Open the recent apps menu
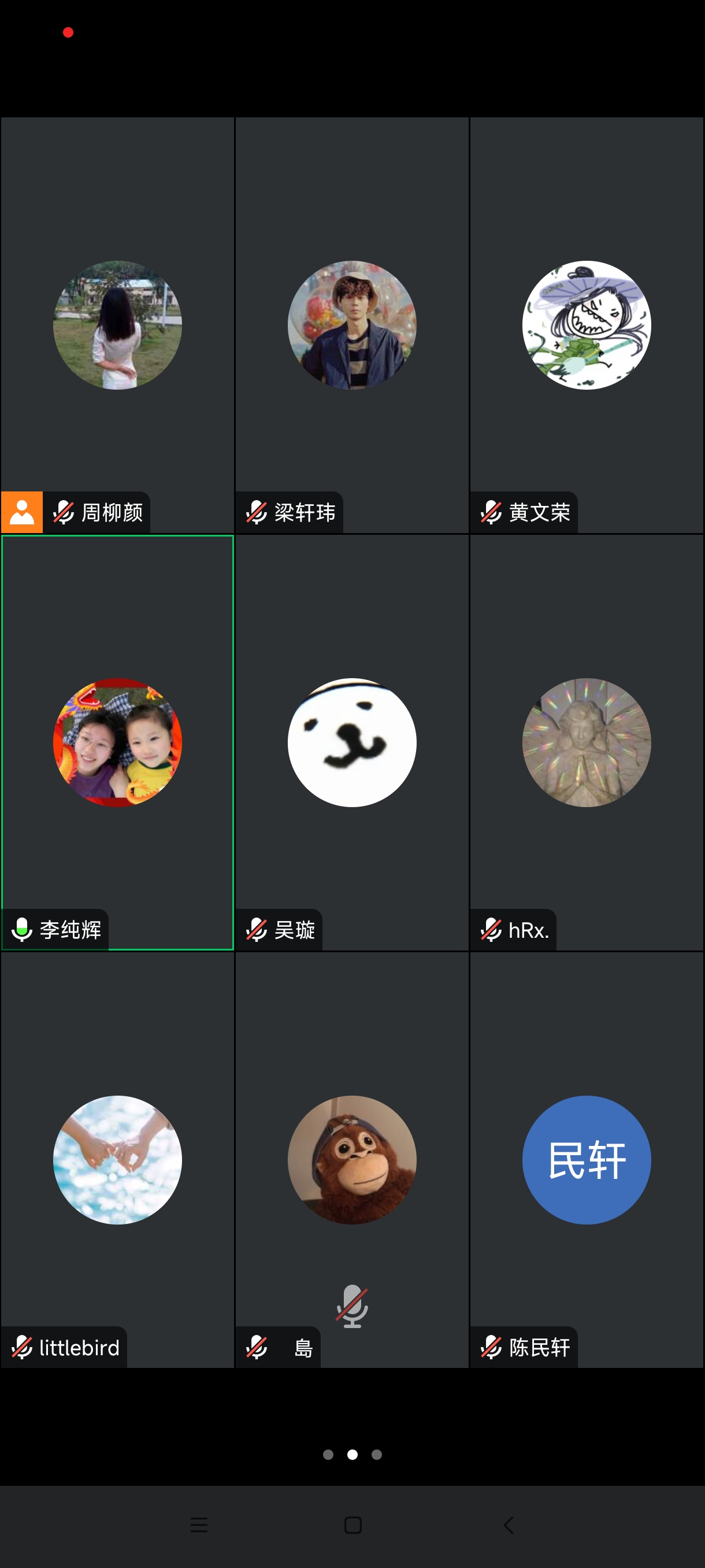This screenshot has width=705, height=1568. point(199,1525)
